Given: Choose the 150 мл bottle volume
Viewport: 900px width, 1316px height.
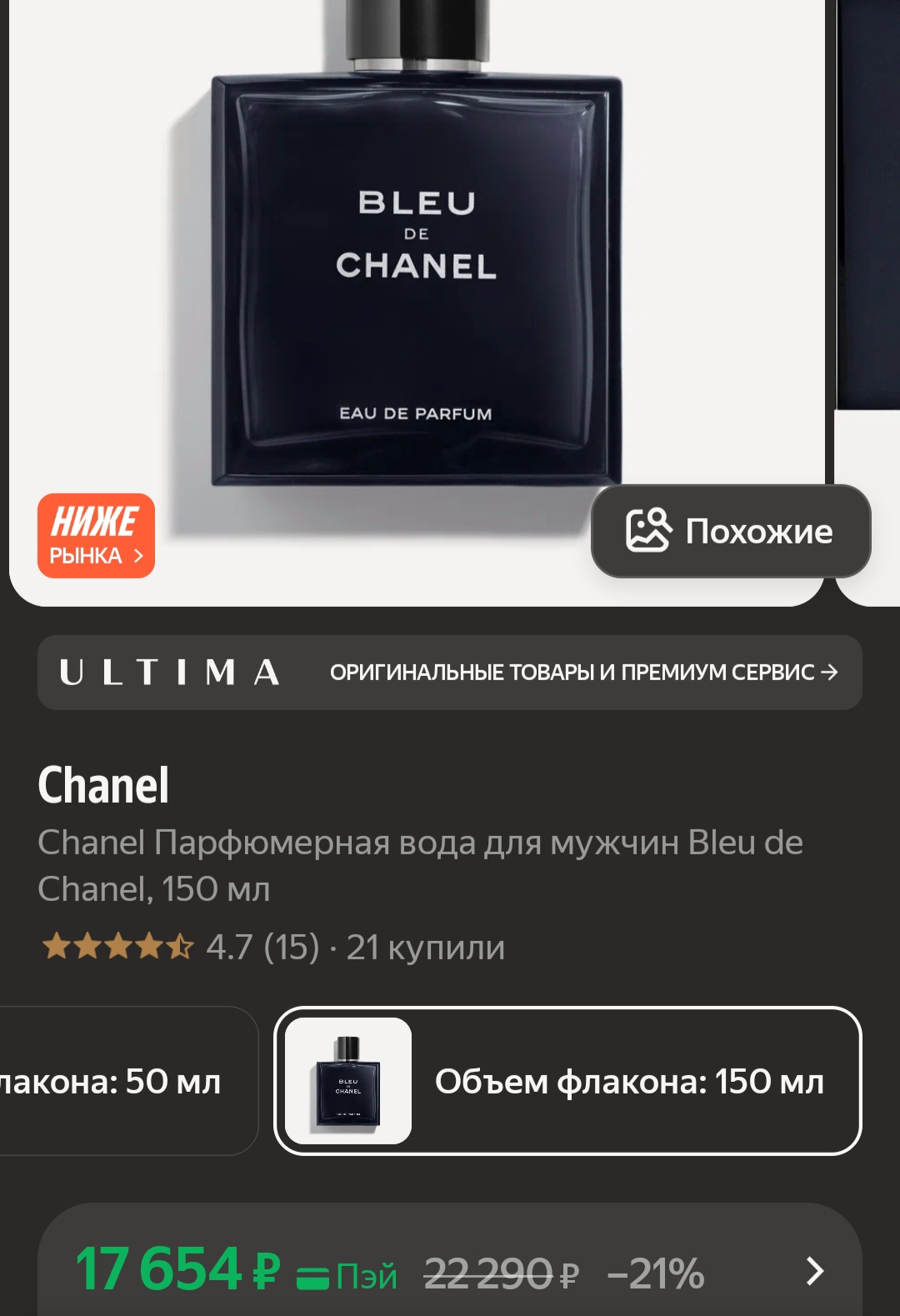Looking at the screenshot, I should pyautogui.click(x=567, y=1081).
